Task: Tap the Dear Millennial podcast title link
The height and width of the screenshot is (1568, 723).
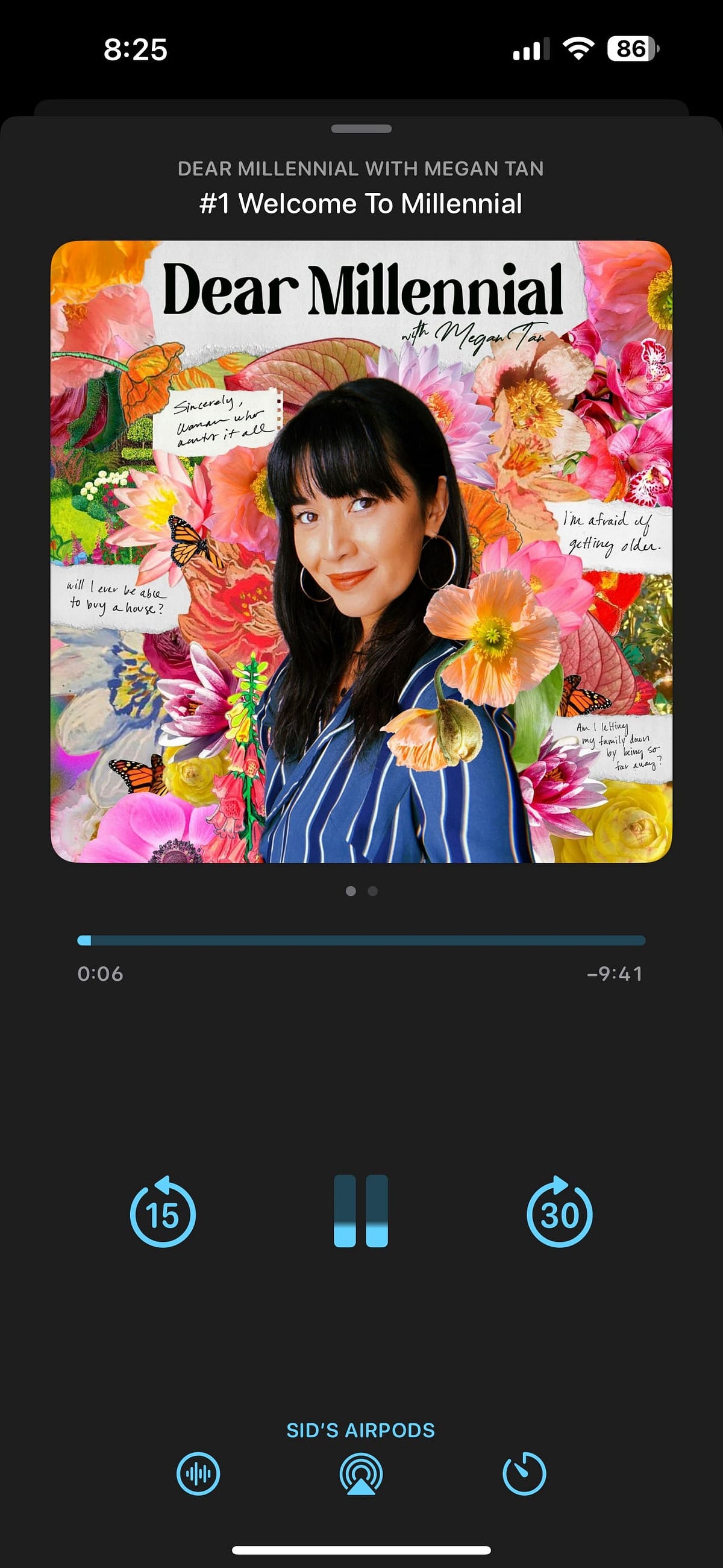Action: coord(361,169)
